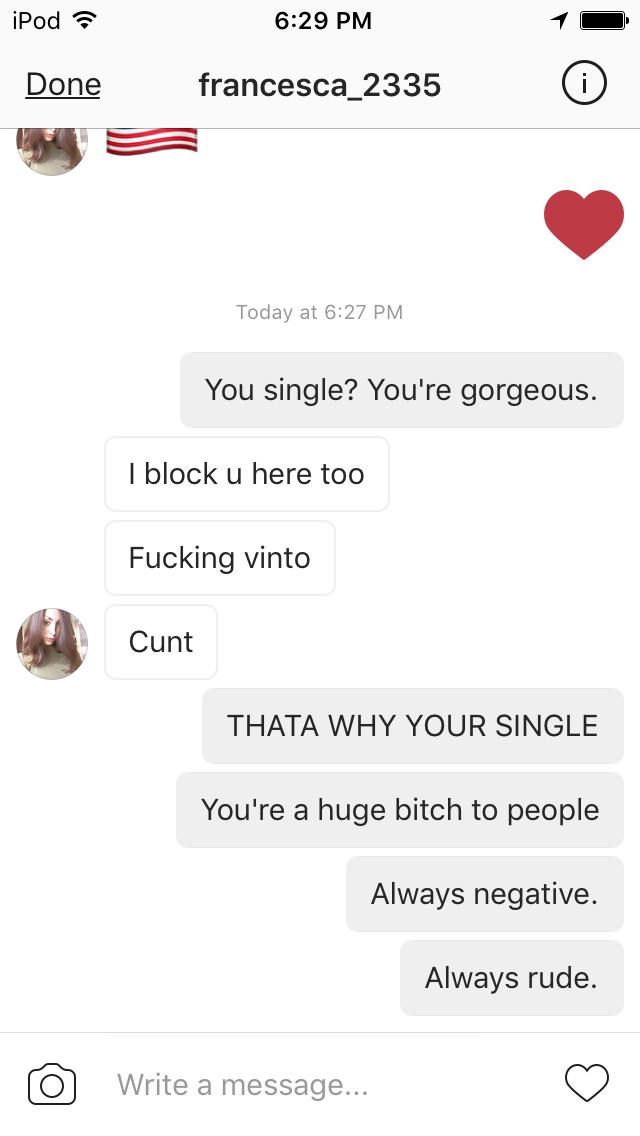Open camera to send a photo
640x1136 pixels.
click(52, 1084)
